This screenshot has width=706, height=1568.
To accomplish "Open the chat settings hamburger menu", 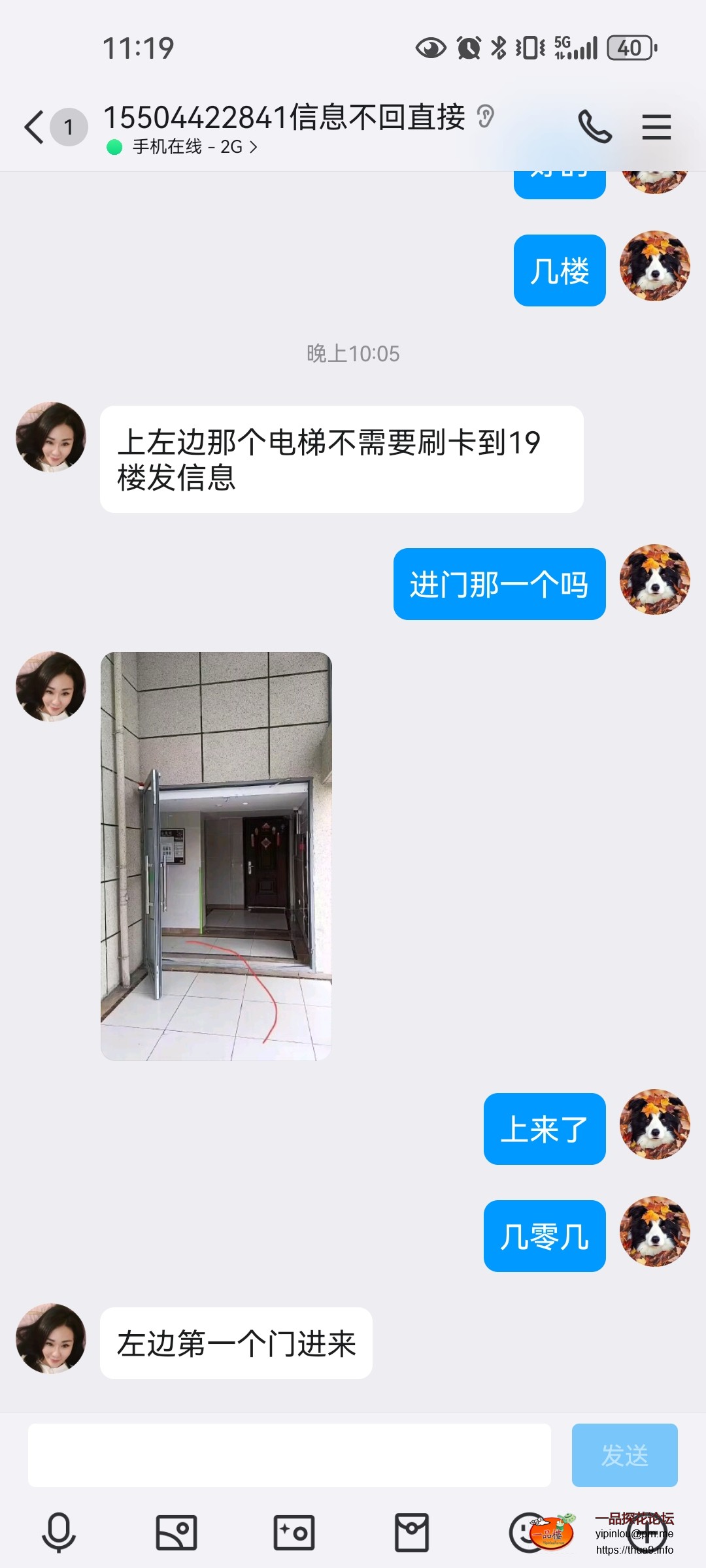I will click(x=656, y=127).
